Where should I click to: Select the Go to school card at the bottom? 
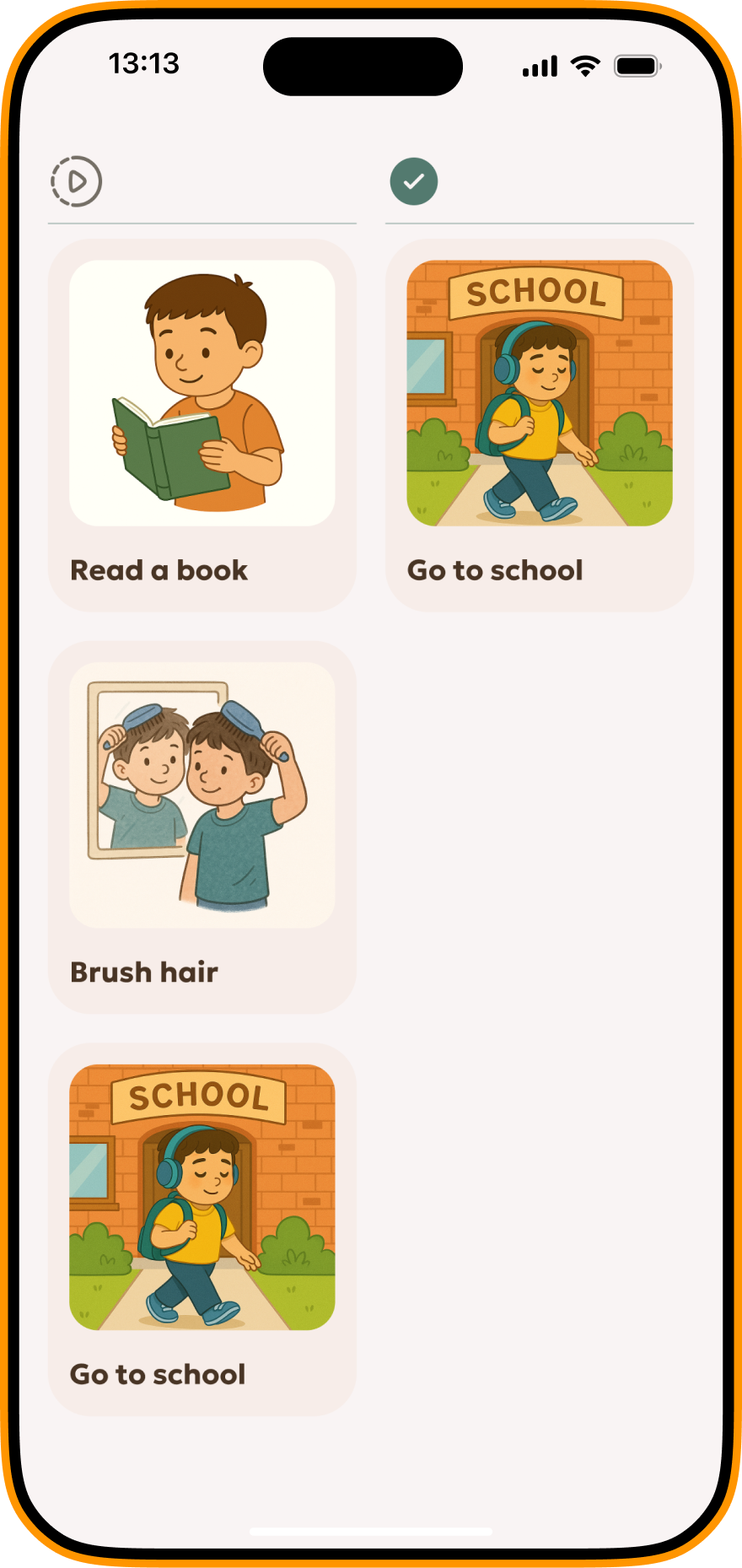[202, 1227]
